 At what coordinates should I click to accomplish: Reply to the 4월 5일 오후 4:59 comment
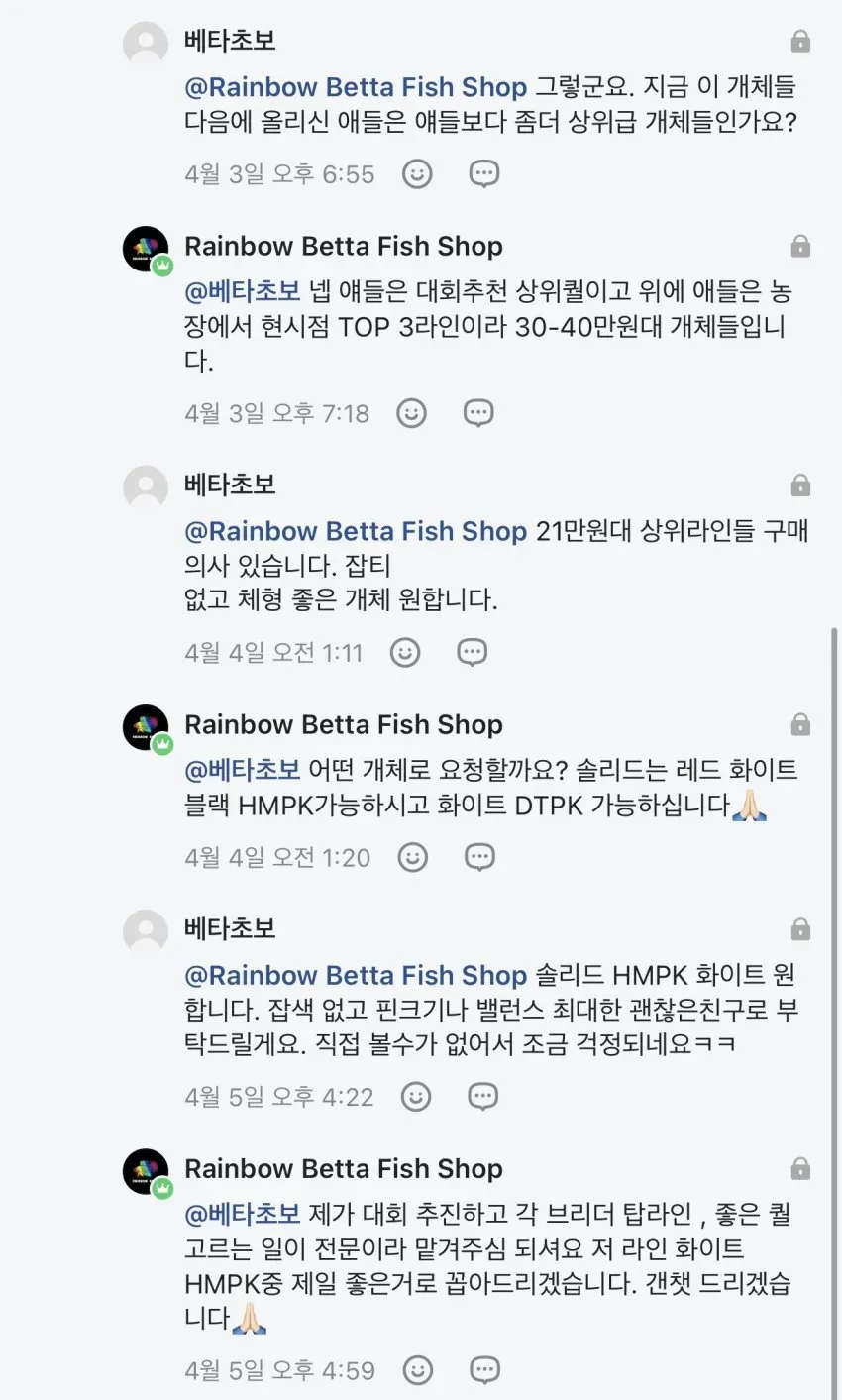(484, 1371)
